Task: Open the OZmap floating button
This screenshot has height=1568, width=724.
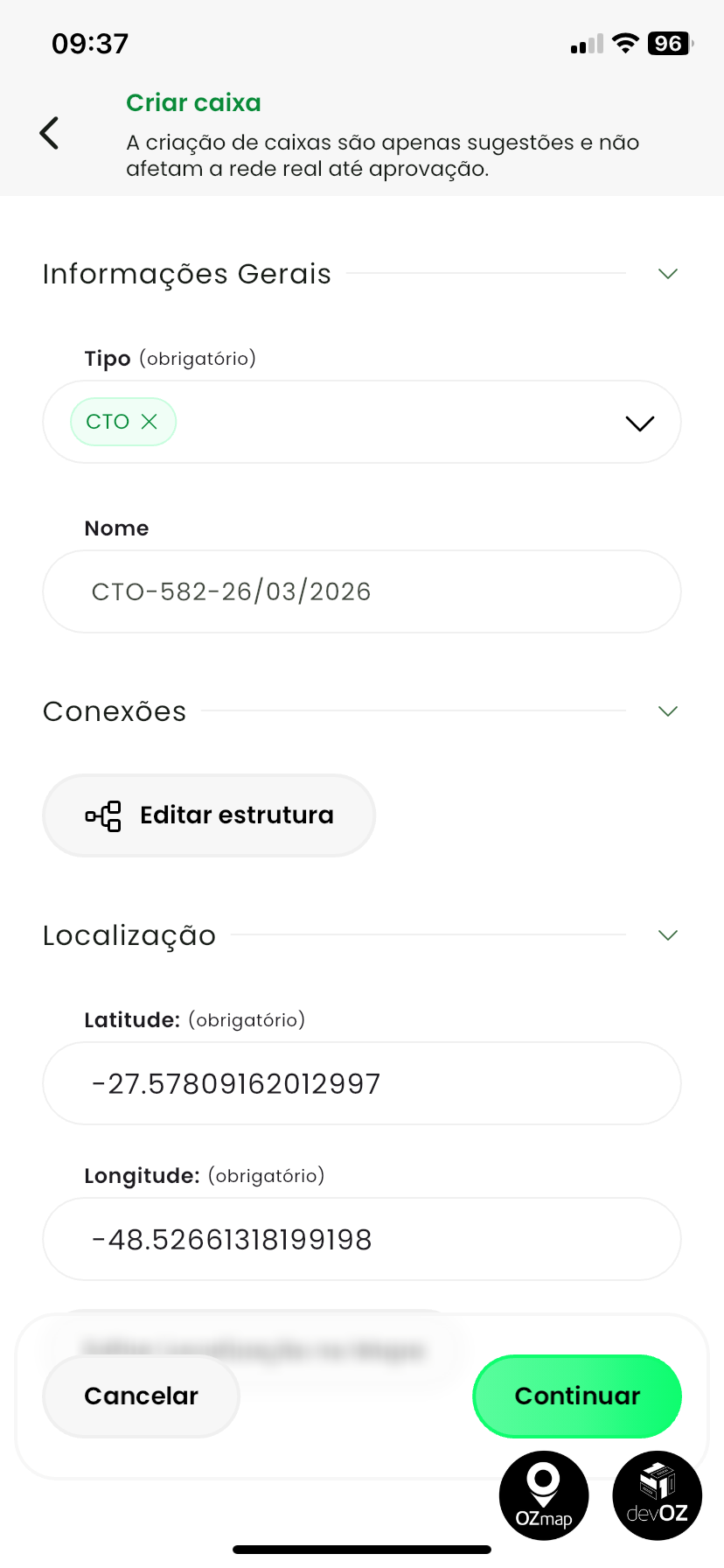Action: [544, 1496]
